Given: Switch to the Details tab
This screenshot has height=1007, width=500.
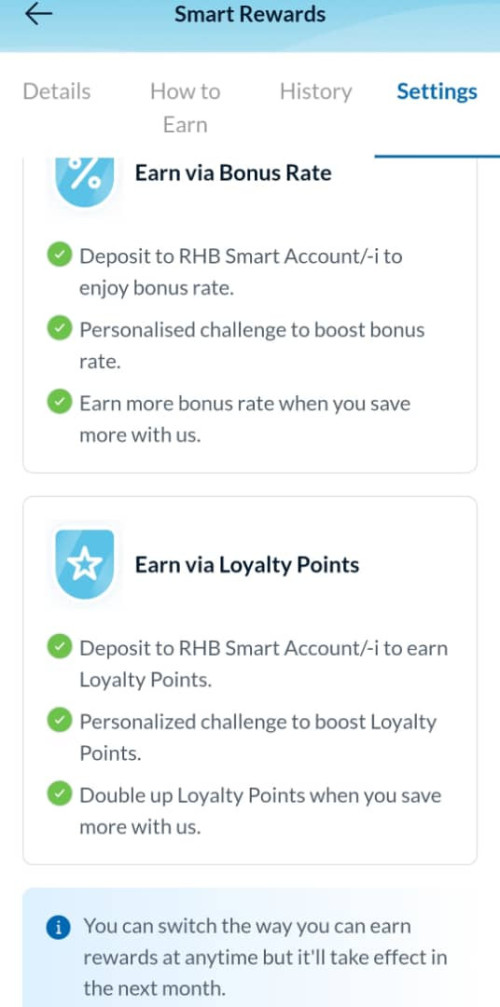Looking at the screenshot, I should click(56, 91).
